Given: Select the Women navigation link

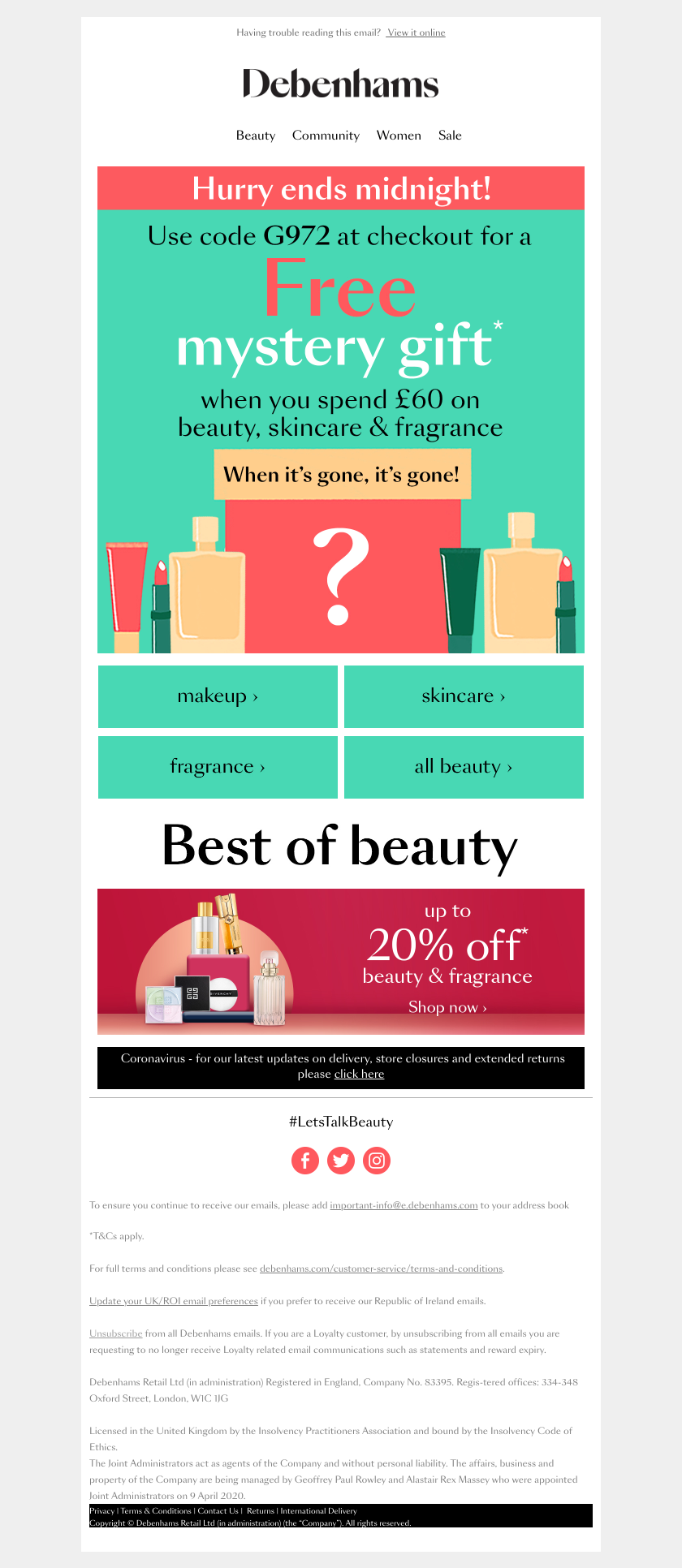Looking at the screenshot, I should (399, 136).
